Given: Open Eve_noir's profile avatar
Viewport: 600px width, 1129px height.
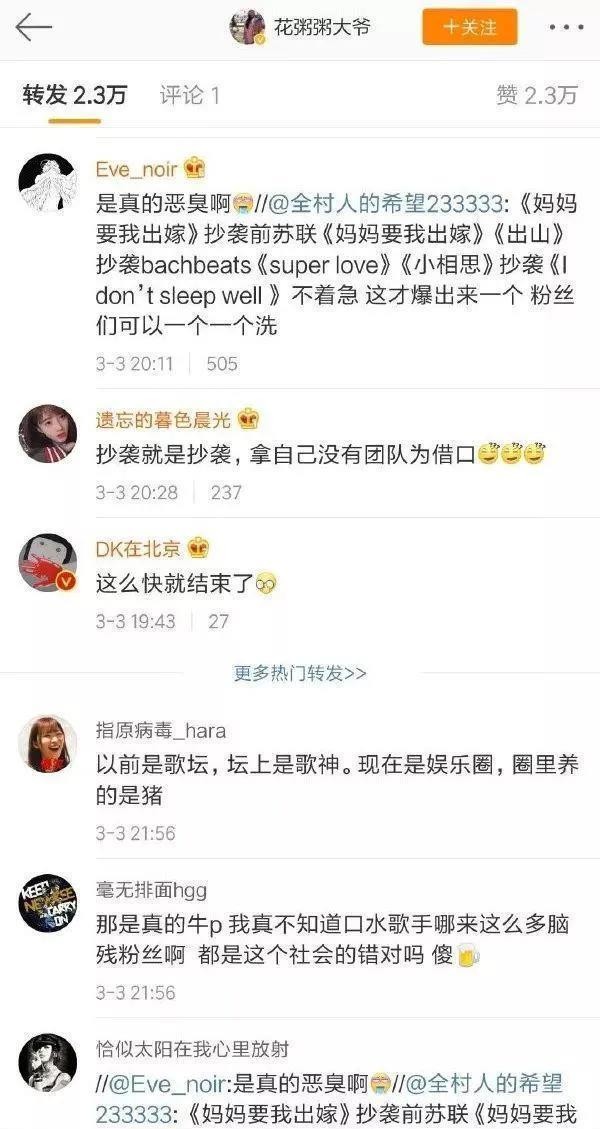Looking at the screenshot, I should [x=48, y=183].
